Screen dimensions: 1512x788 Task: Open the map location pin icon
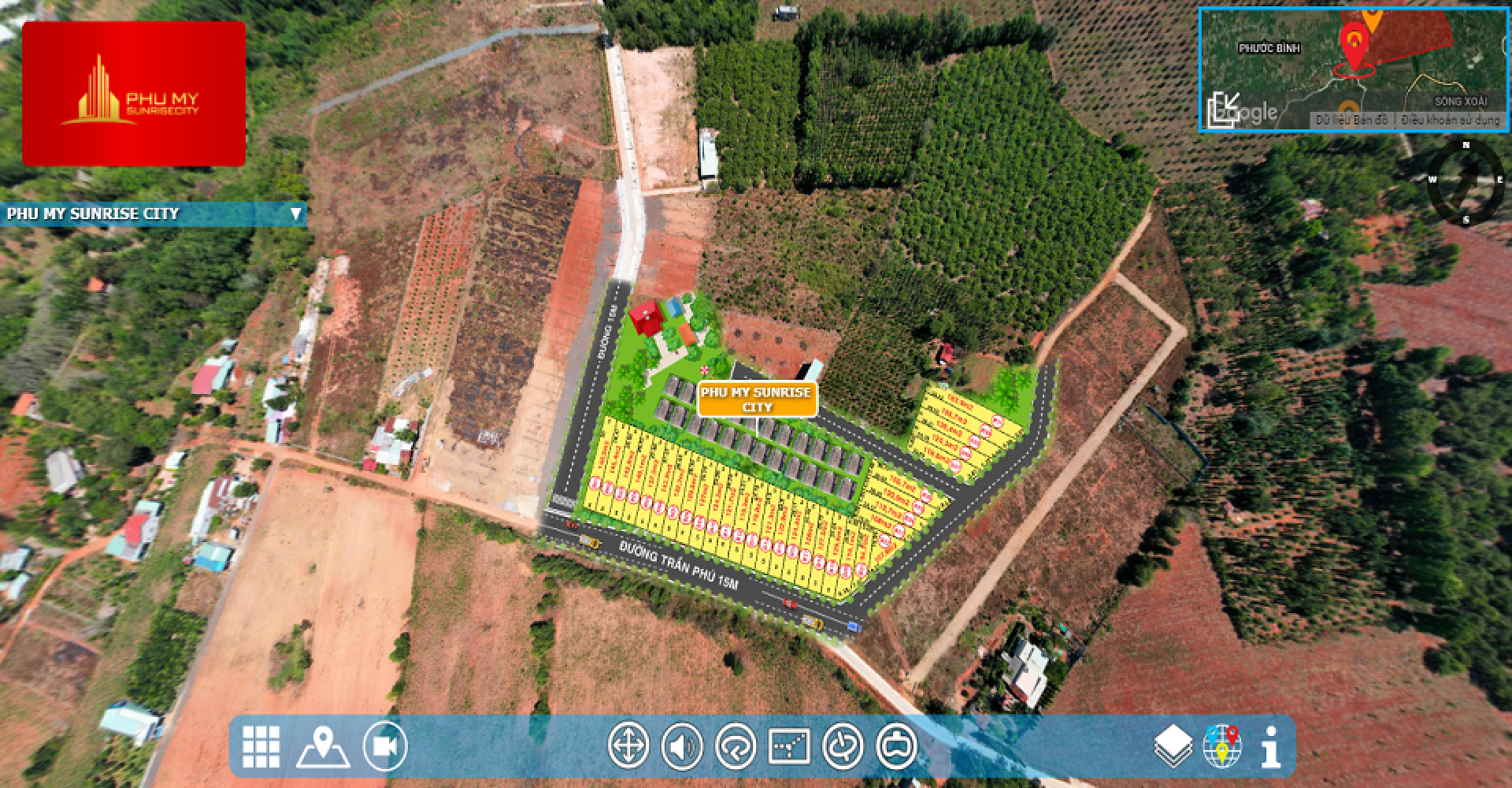323,746
